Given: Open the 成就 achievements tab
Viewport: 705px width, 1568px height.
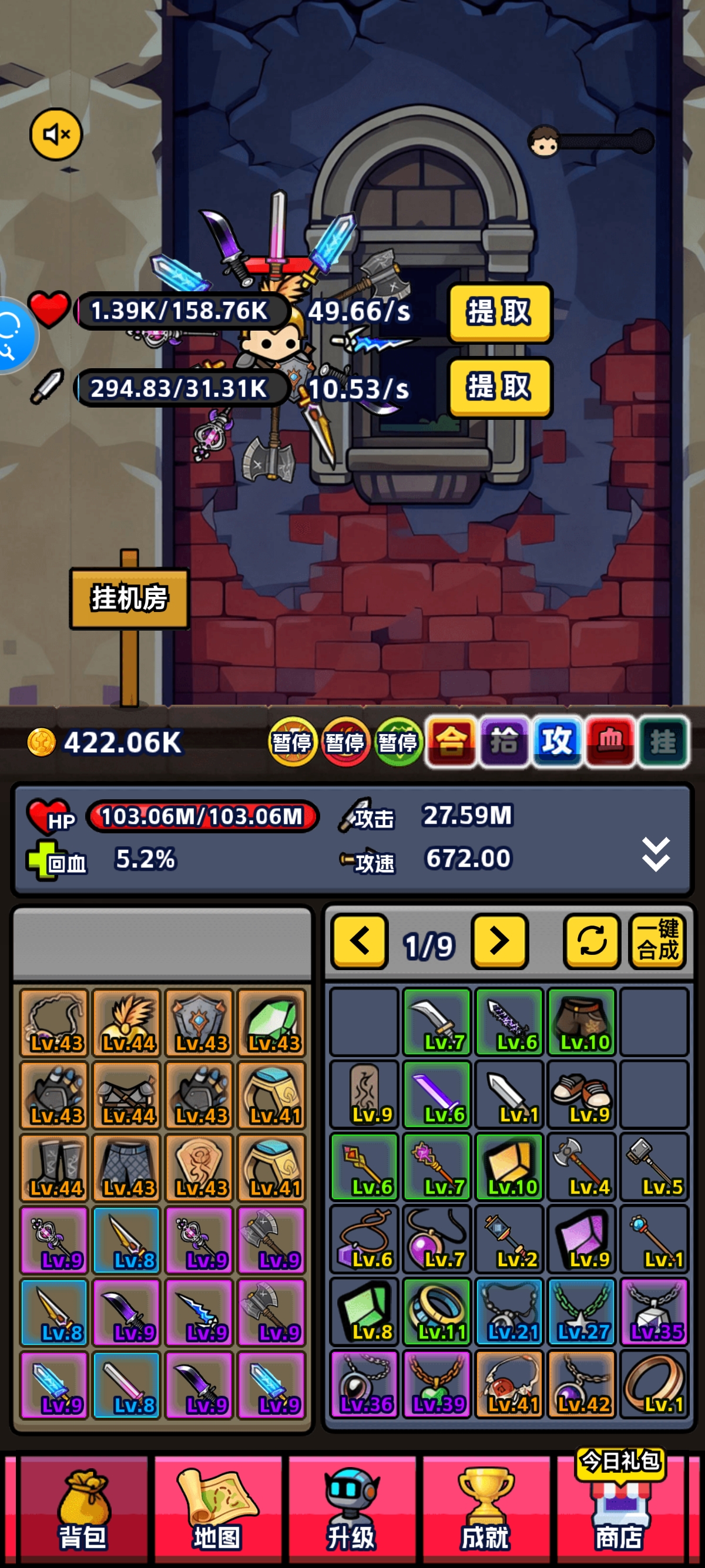Looking at the screenshot, I should tap(485, 1512).
